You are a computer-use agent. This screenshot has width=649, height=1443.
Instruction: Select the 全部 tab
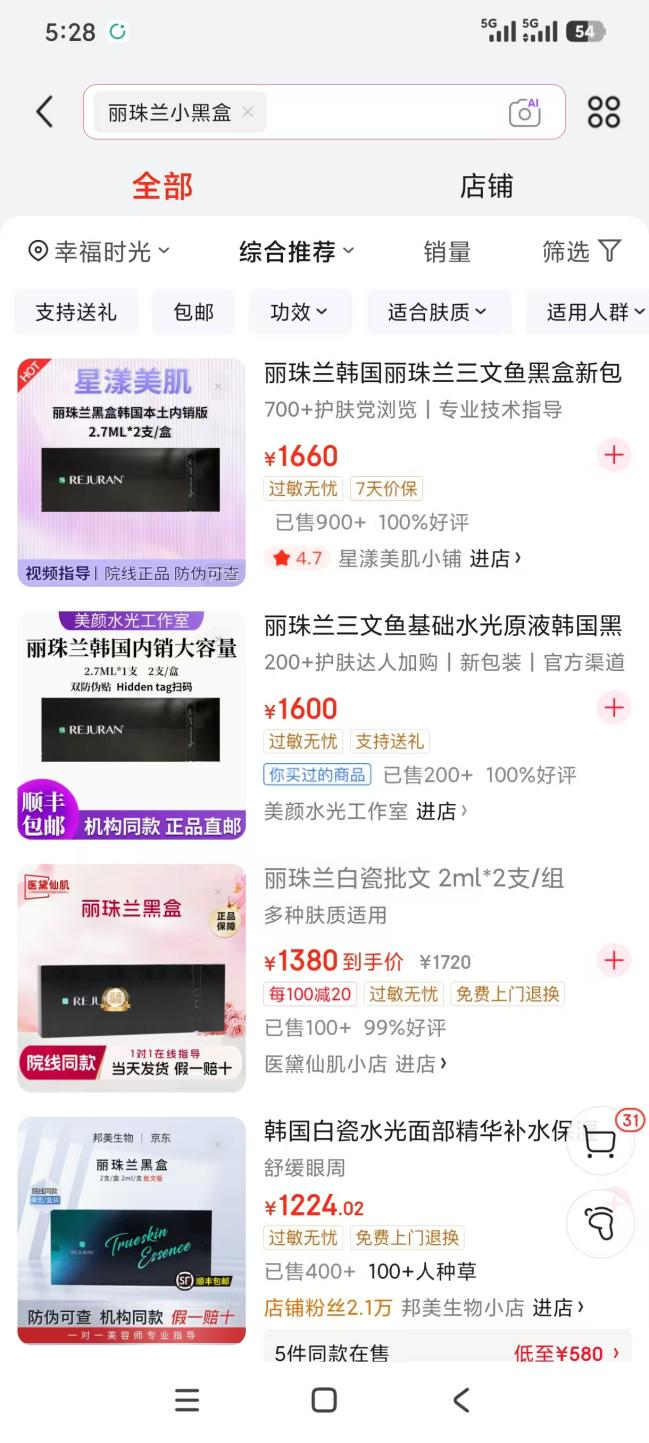point(162,186)
